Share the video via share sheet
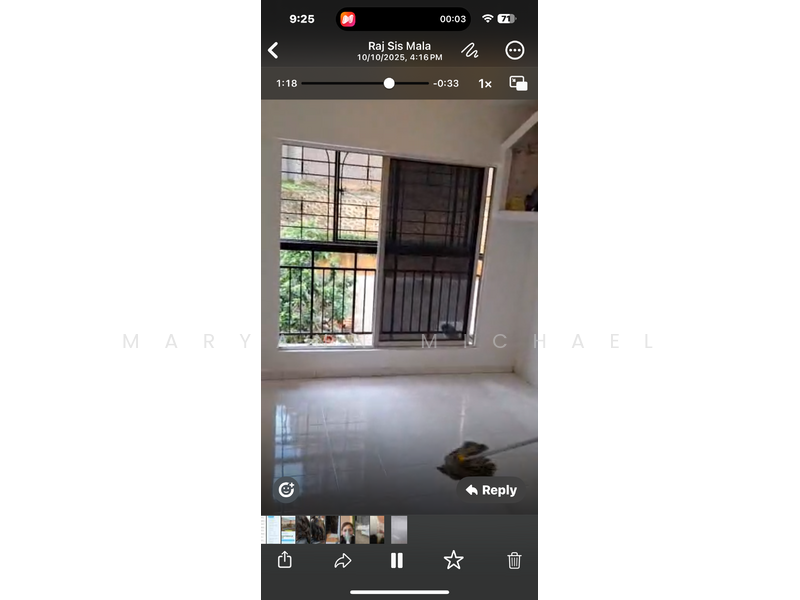This screenshot has width=800, height=600. pyautogui.click(x=285, y=560)
